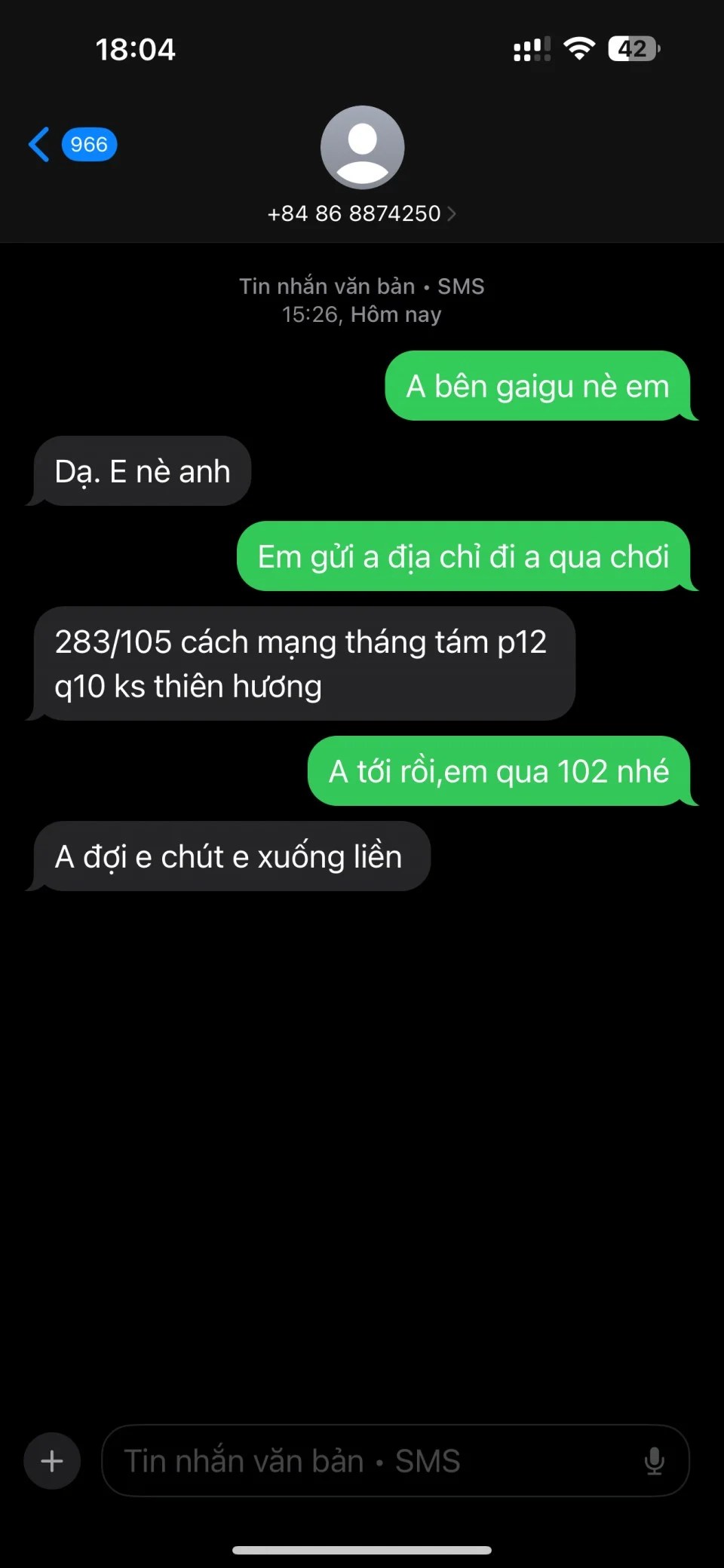Screen dimensions: 724x1568
Task: Open contact details for +84 86 8874250
Action: pos(362,213)
